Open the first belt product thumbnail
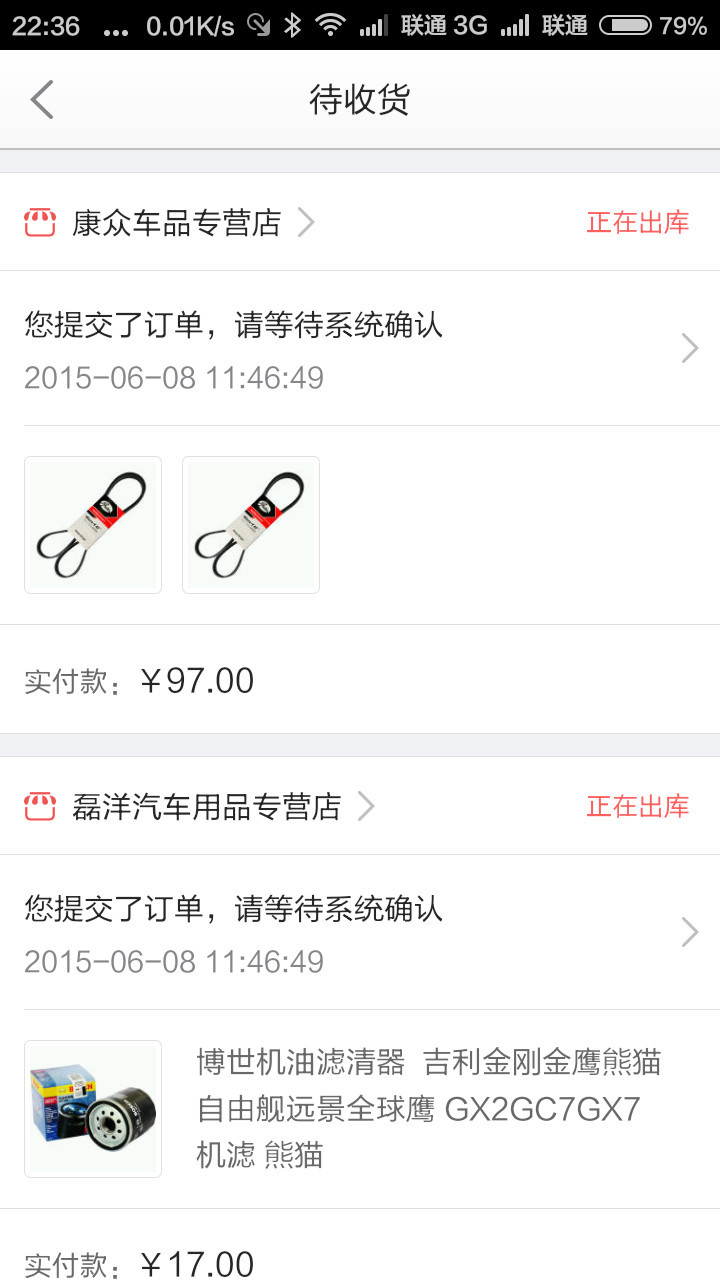Viewport: 720px width, 1280px height. 93,525
